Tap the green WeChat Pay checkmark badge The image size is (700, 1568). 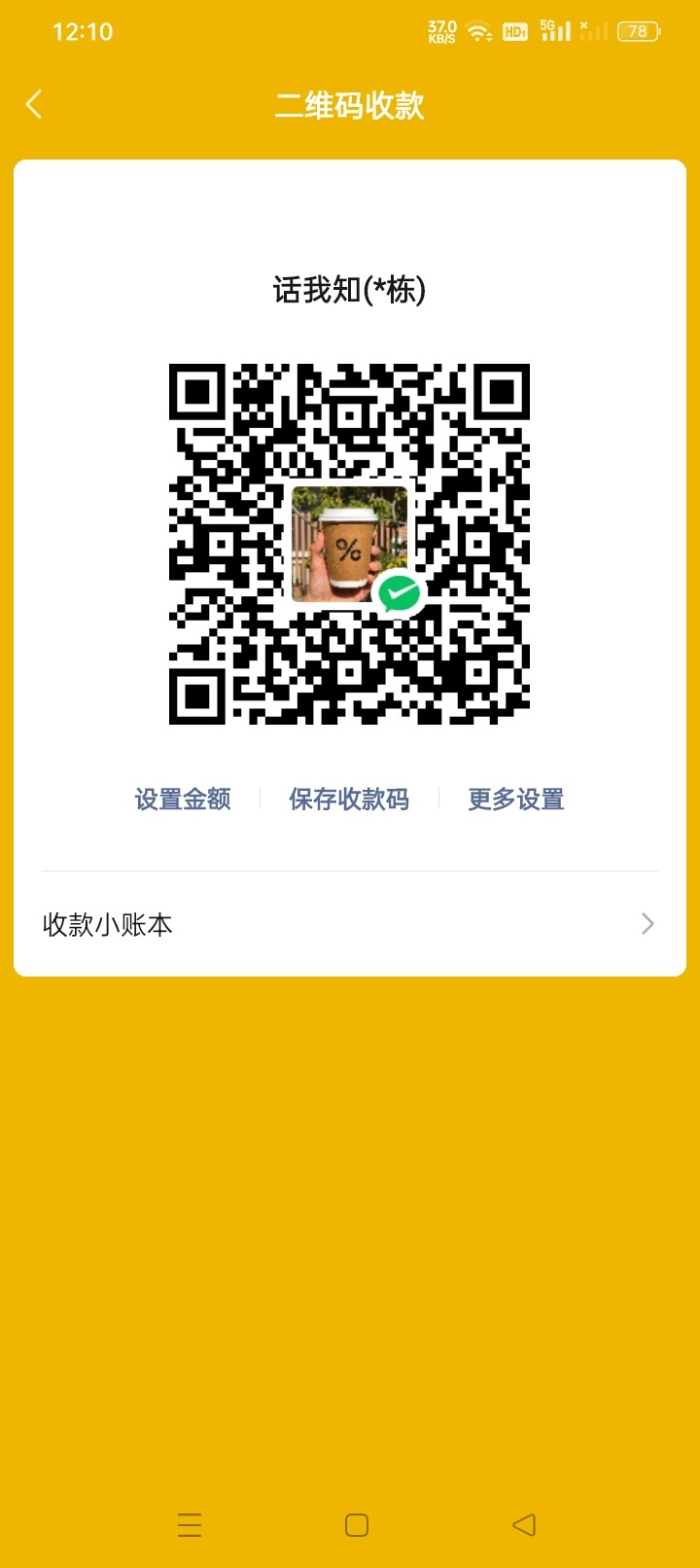[x=400, y=595]
